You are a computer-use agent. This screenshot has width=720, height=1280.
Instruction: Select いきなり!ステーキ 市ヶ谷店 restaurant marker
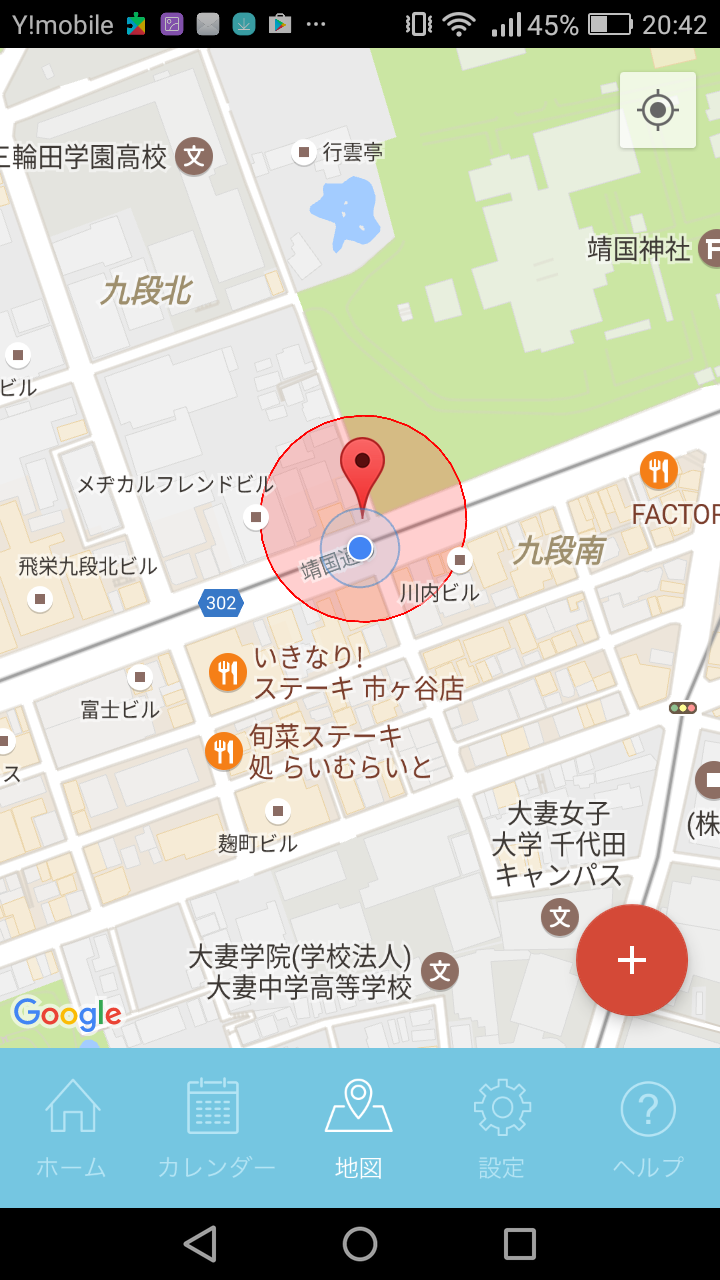[x=229, y=672]
